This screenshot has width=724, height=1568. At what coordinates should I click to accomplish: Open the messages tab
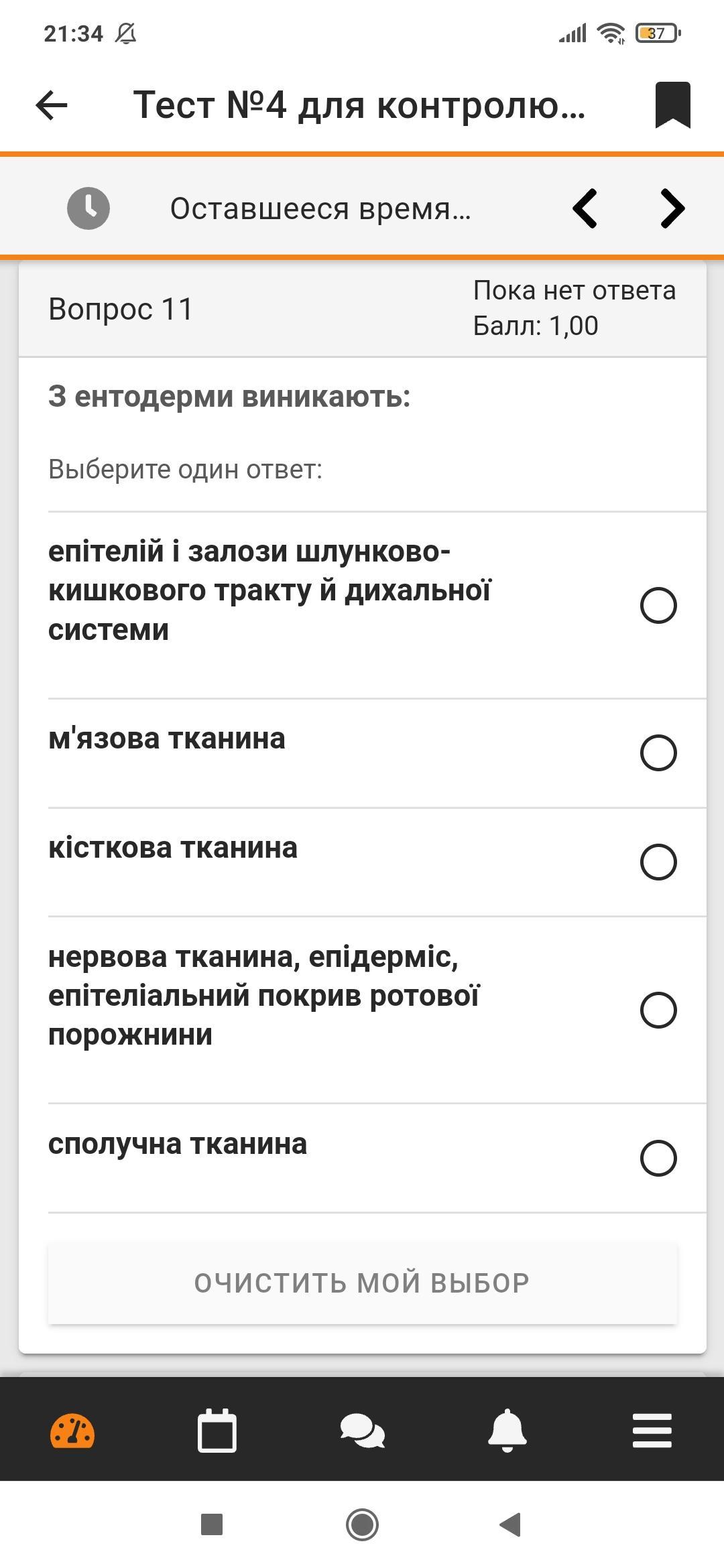pyautogui.click(x=362, y=1431)
